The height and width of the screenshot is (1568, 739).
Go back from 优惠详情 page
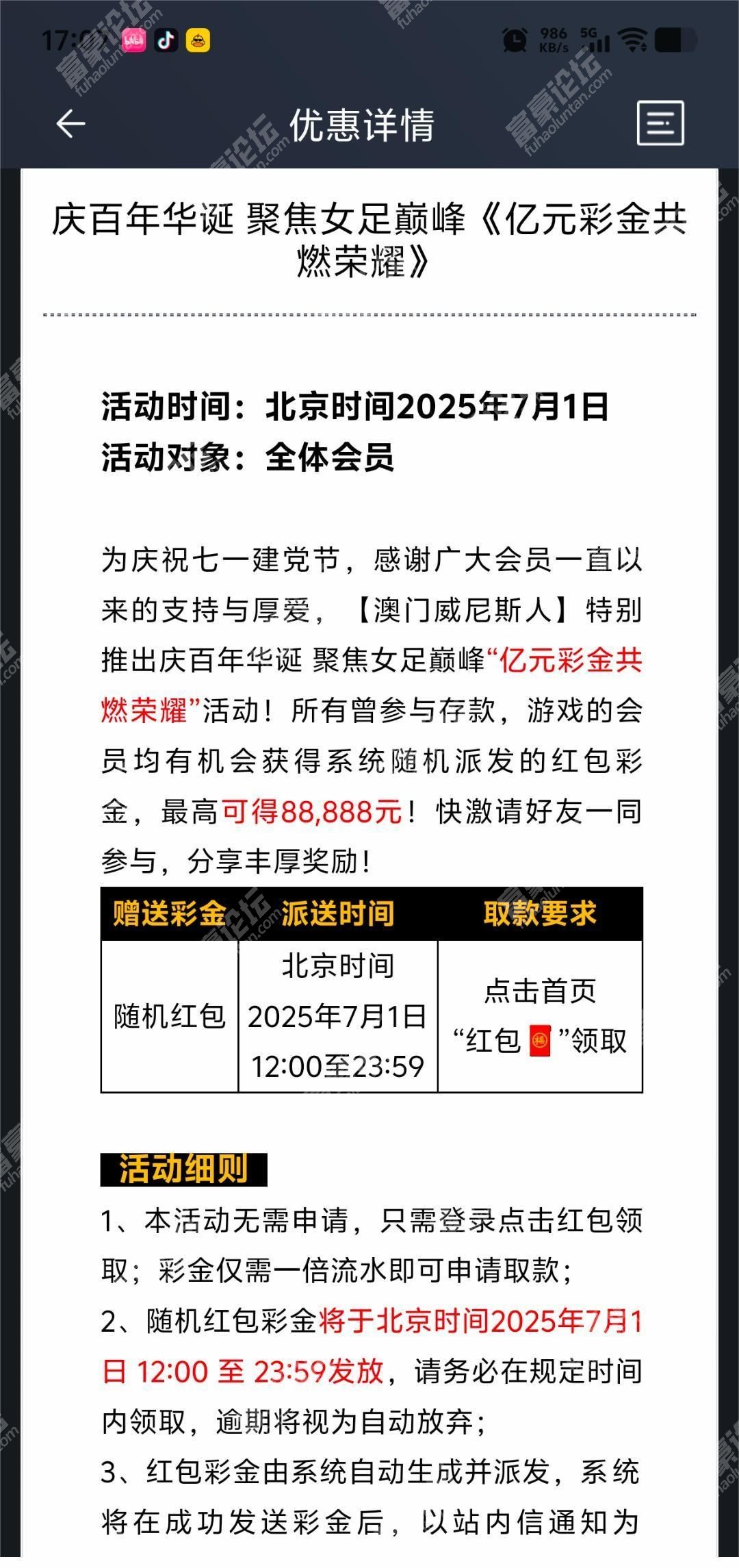pos(70,125)
